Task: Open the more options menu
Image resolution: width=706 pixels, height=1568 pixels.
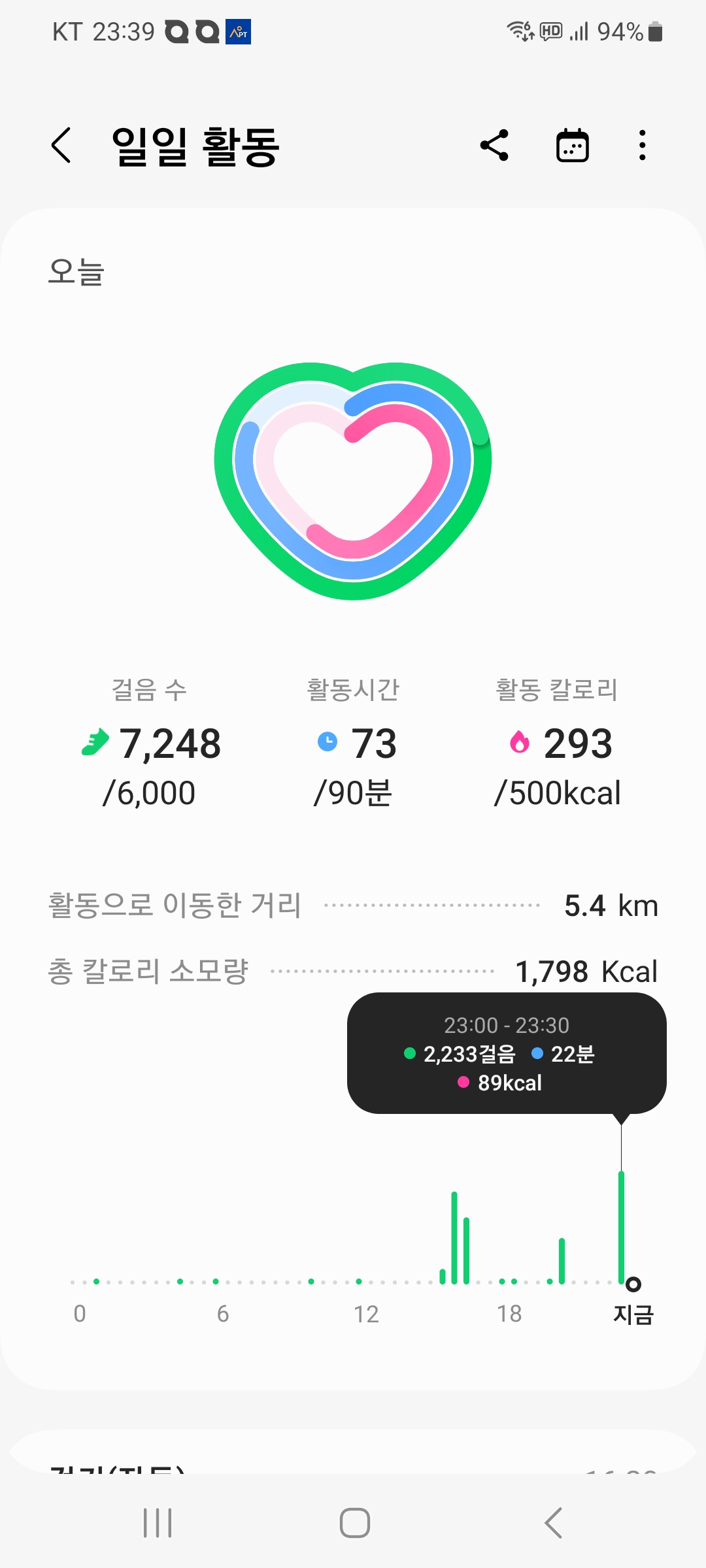Action: pyautogui.click(x=643, y=145)
